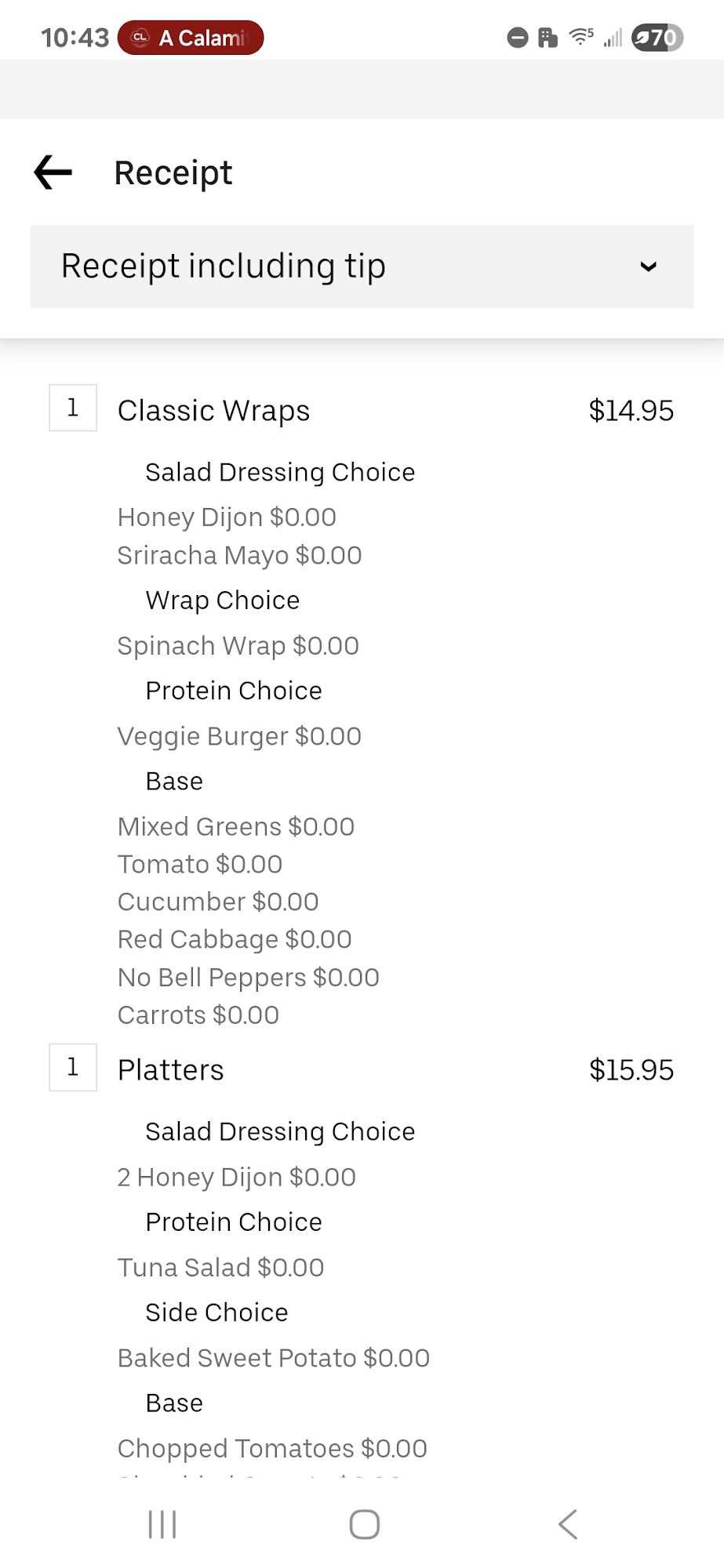724x1568 pixels.
Task: Tap the system home button
Action: pyautogui.click(x=364, y=1525)
